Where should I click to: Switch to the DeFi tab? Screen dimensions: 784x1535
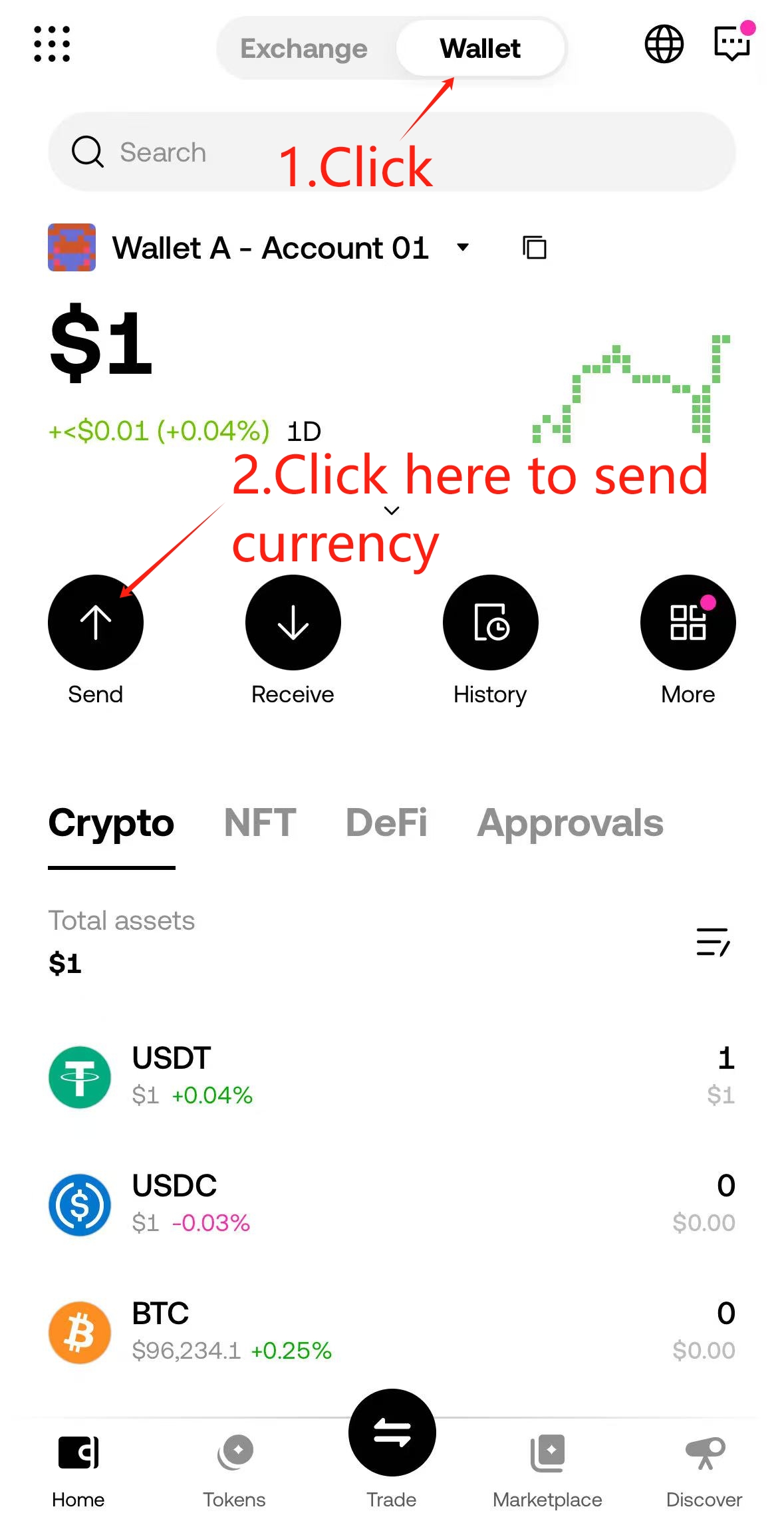[x=386, y=823]
